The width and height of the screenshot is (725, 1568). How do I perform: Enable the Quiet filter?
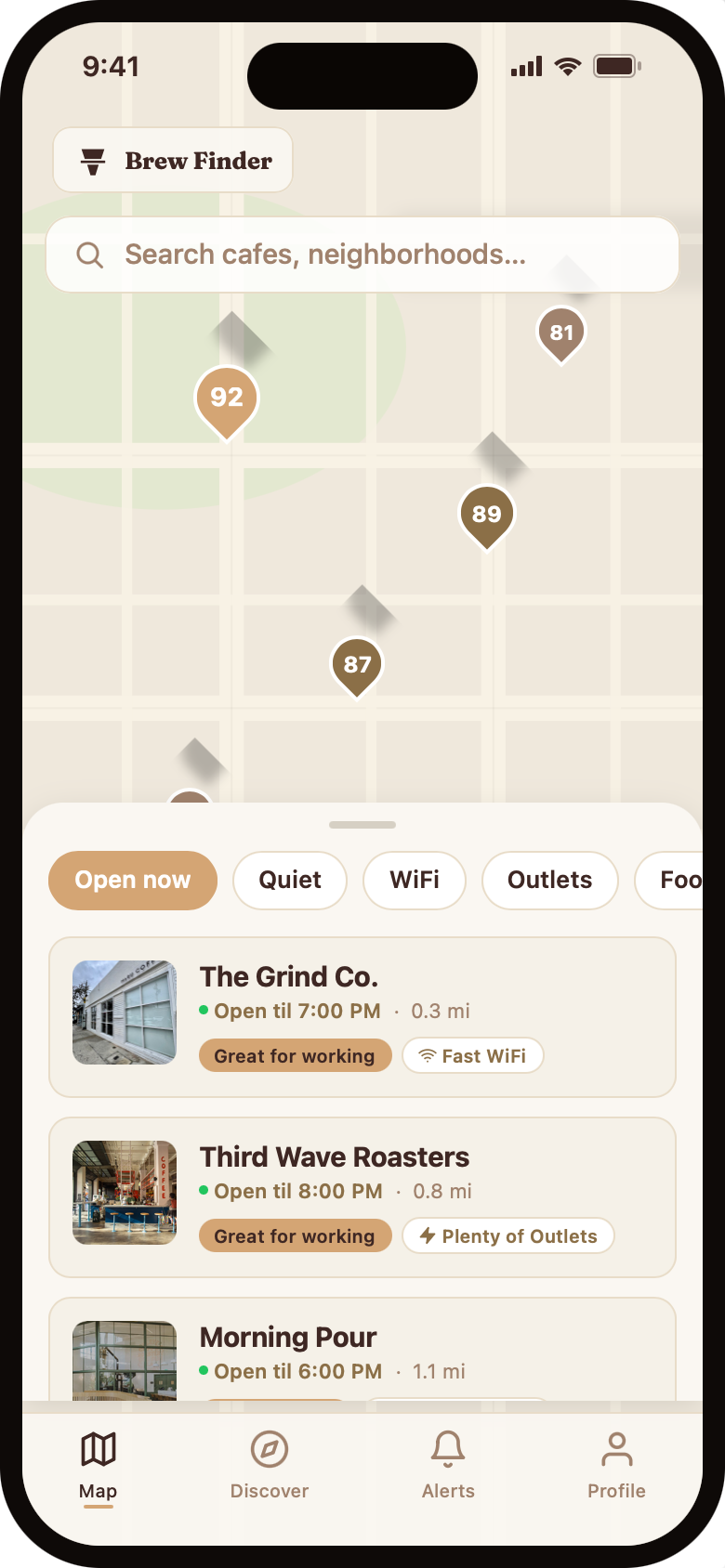coord(289,880)
